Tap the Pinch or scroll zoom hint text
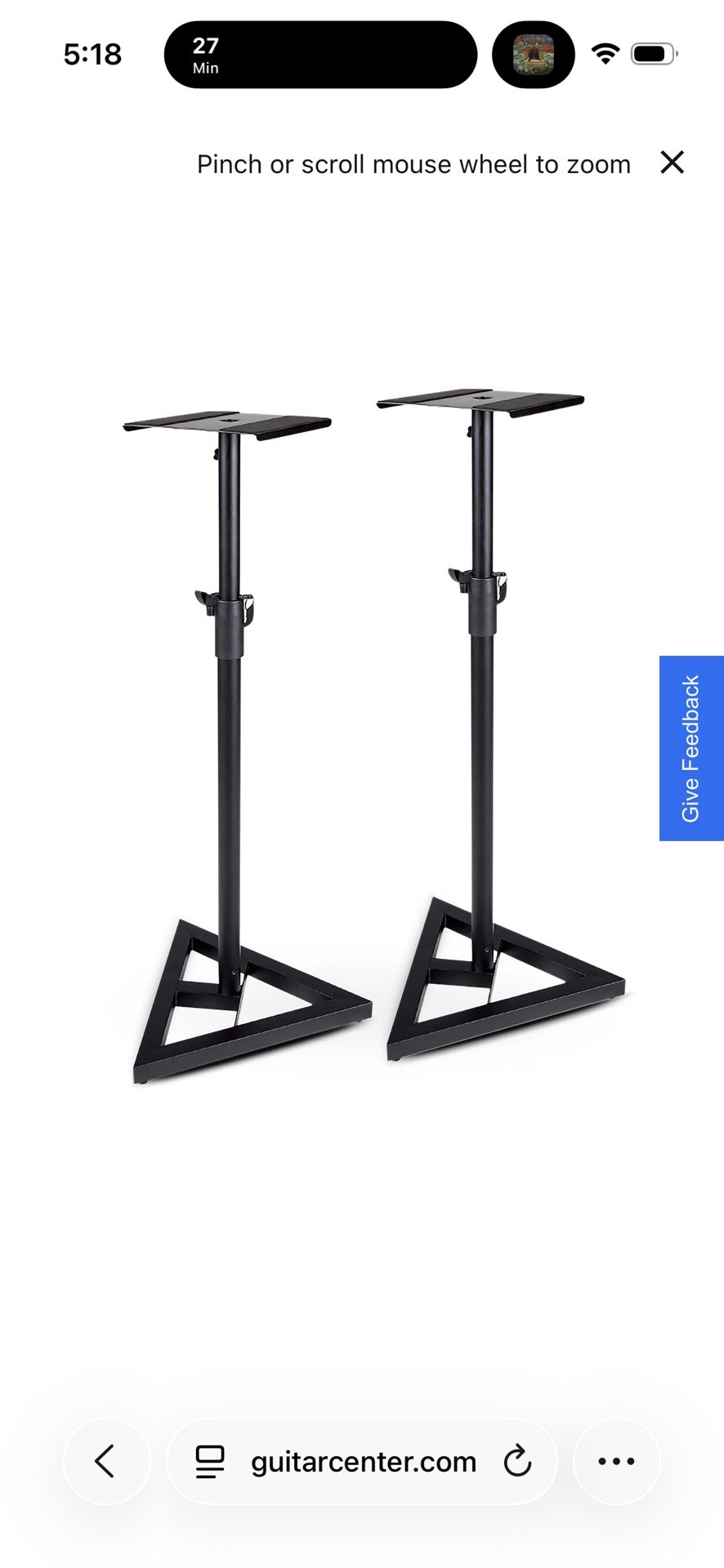This screenshot has width=724, height=1568. pos(413,164)
